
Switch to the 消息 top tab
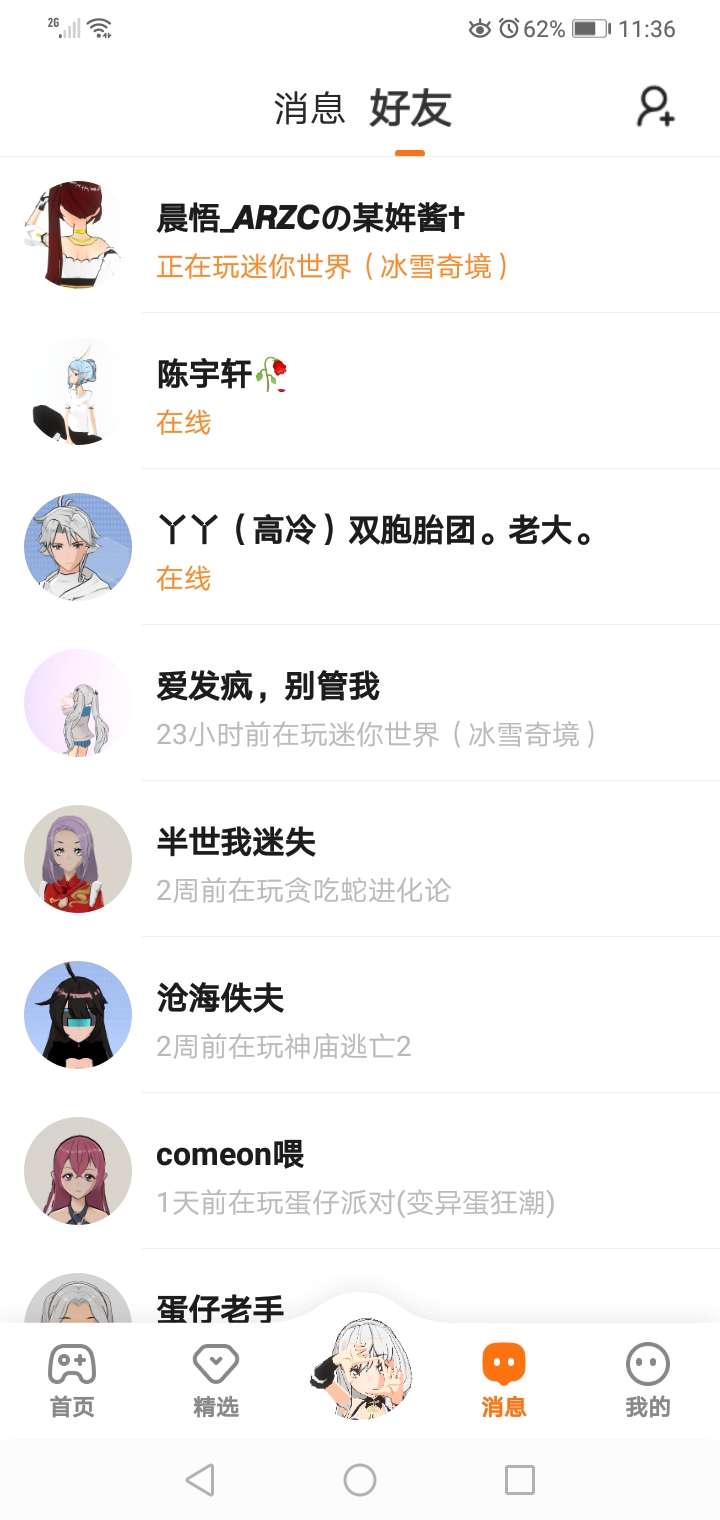point(309,108)
